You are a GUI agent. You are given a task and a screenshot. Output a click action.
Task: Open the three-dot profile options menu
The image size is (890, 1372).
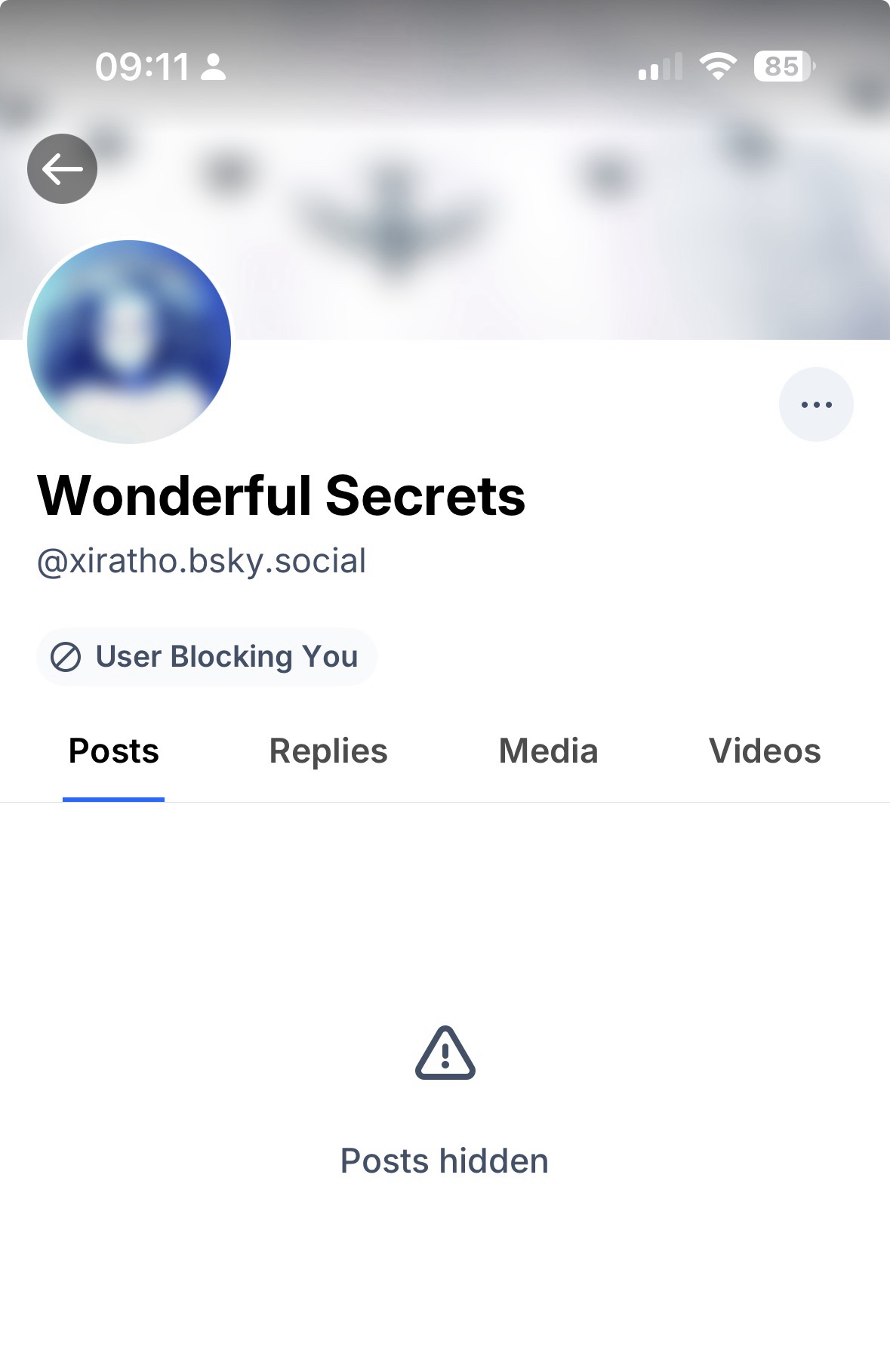816,405
